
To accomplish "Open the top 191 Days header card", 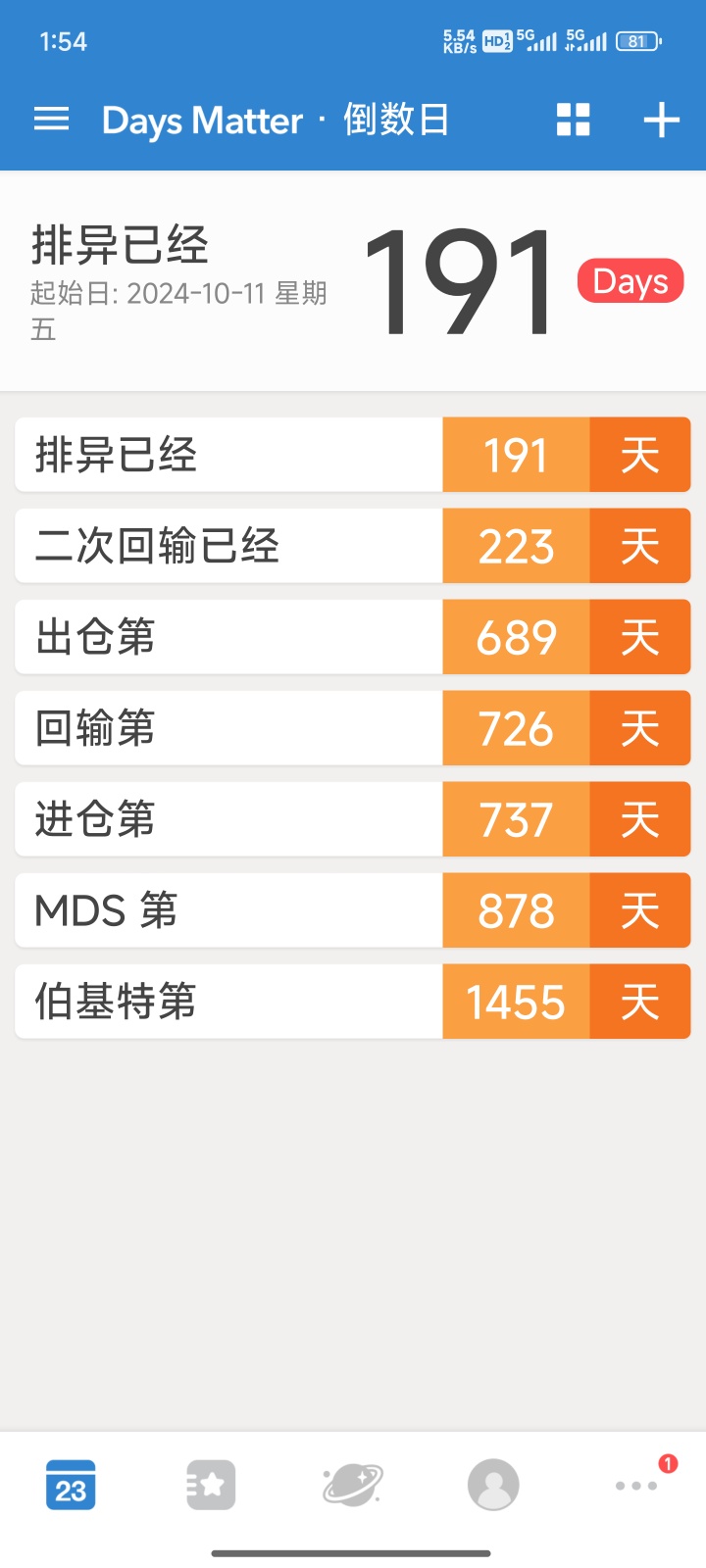I will 353,281.
